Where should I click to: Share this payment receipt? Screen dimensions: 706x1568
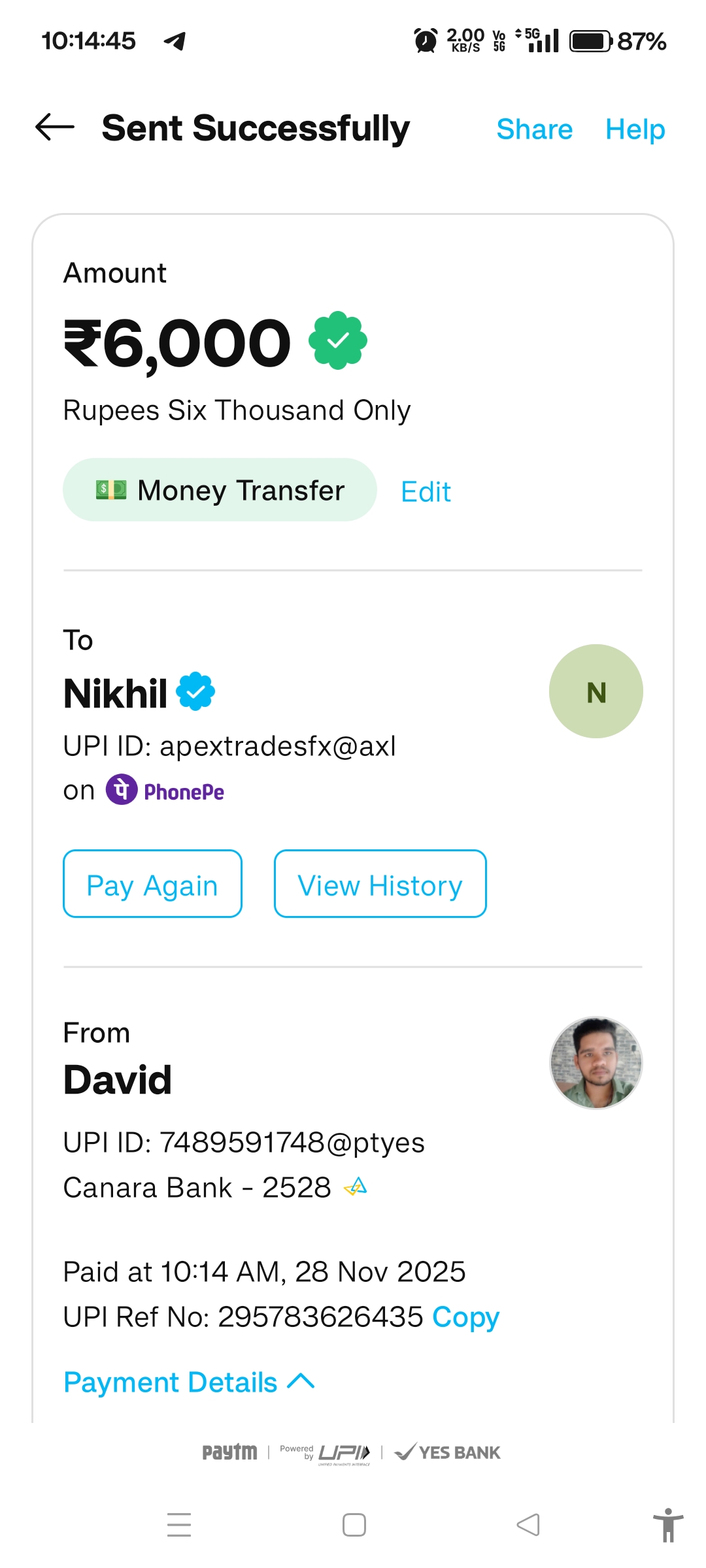tap(534, 129)
